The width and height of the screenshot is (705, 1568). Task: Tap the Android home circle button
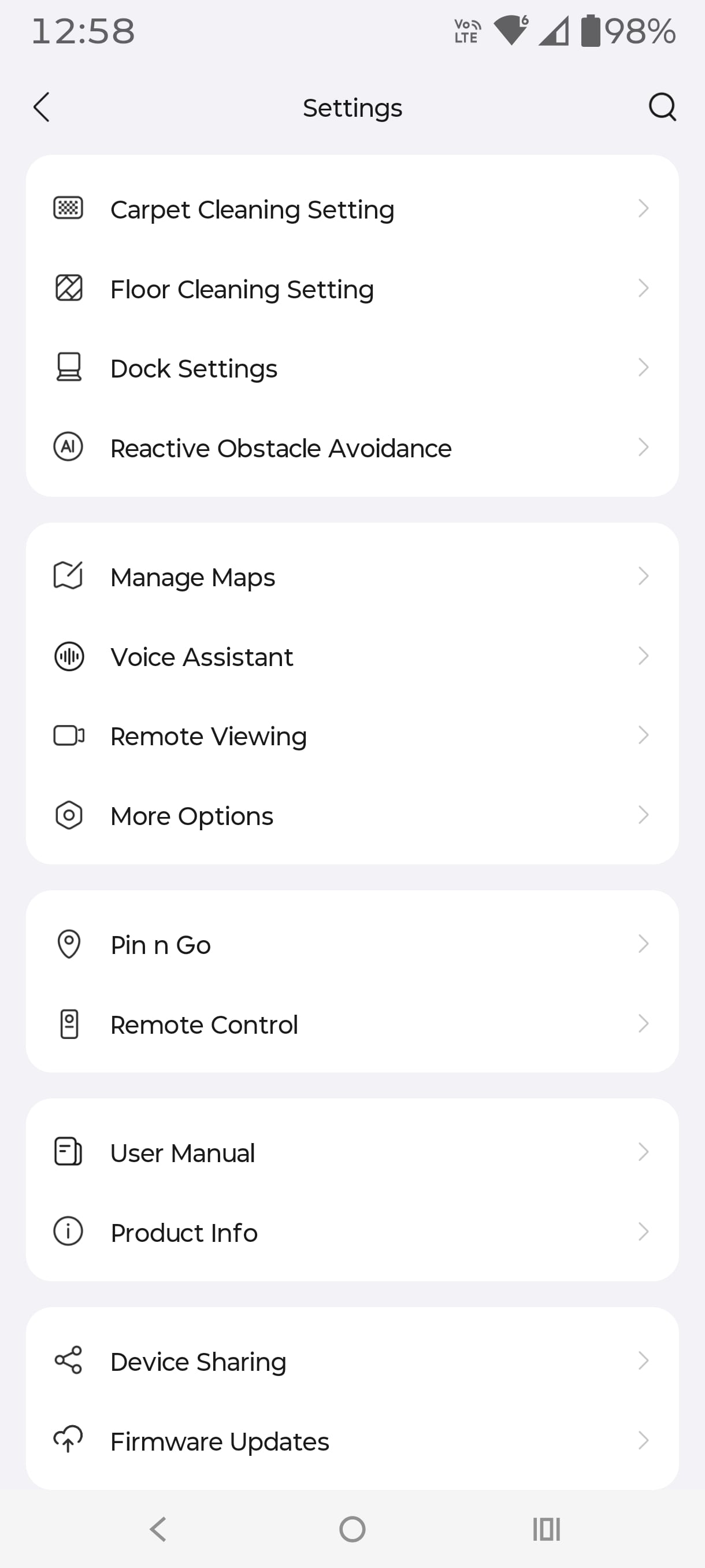click(x=352, y=1528)
